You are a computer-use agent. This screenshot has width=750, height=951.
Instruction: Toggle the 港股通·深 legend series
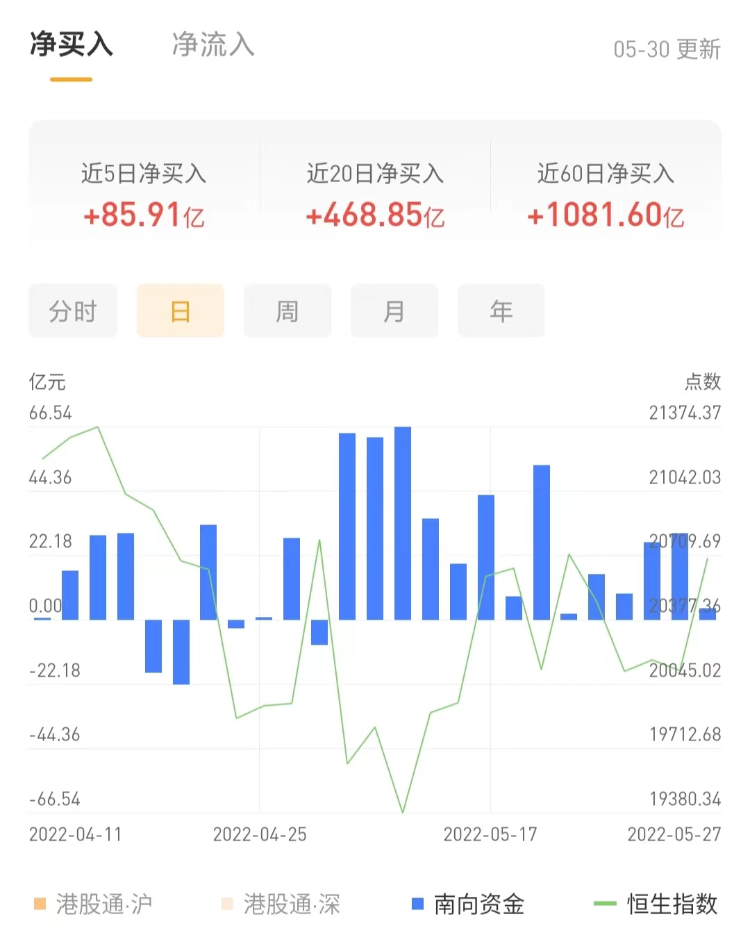point(280,905)
